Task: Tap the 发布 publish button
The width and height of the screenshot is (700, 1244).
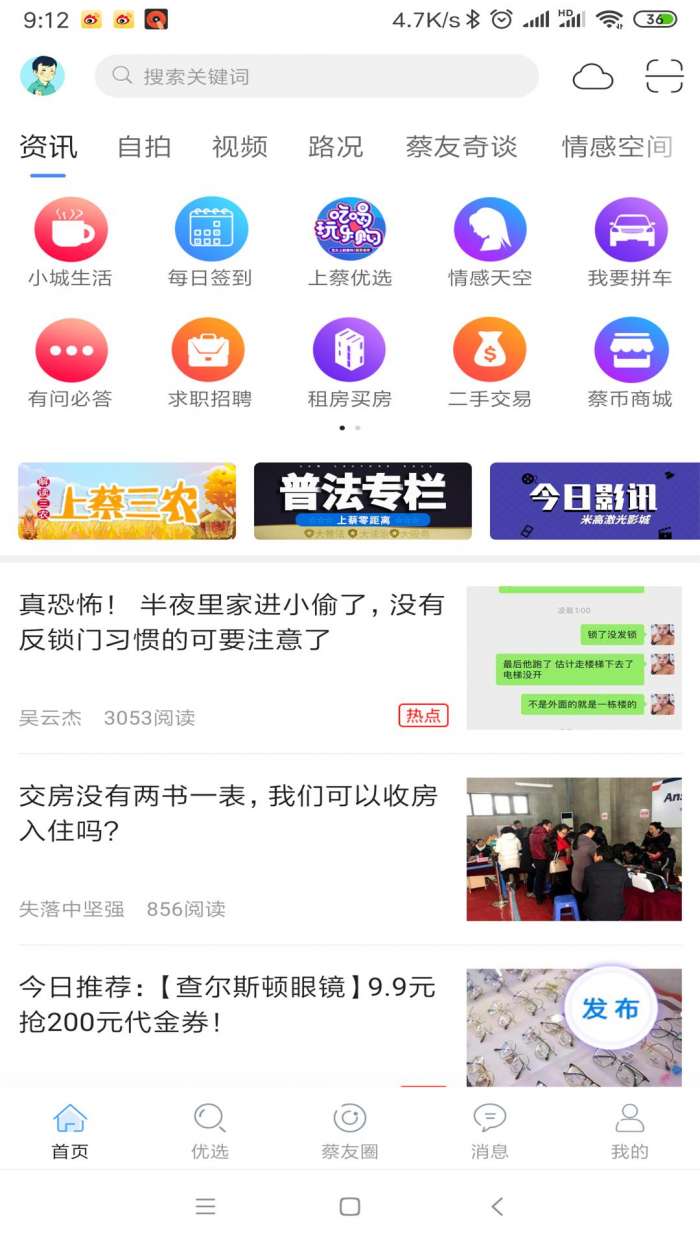Action: tap(610, 1008)
